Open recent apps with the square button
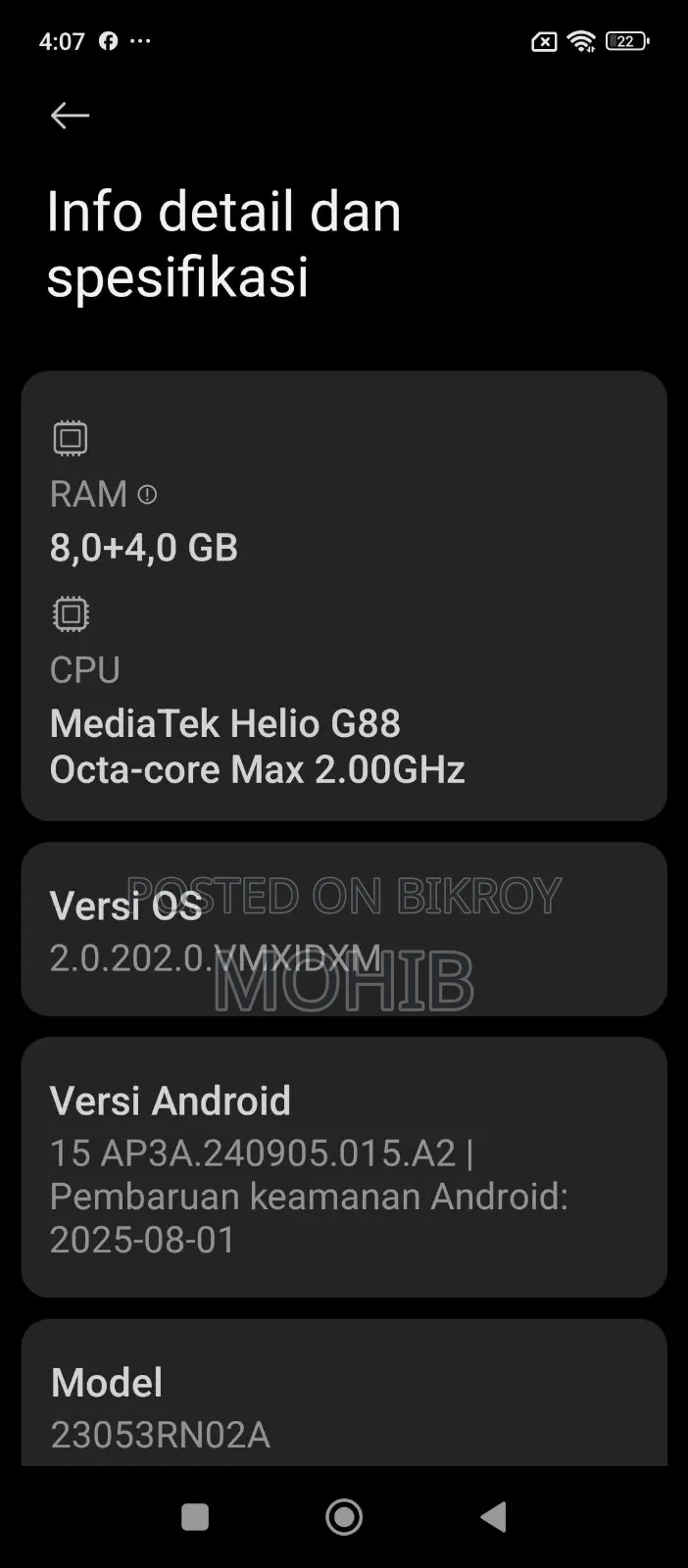This screenshot has width=688, height=1568. (x=195, y=1517)
